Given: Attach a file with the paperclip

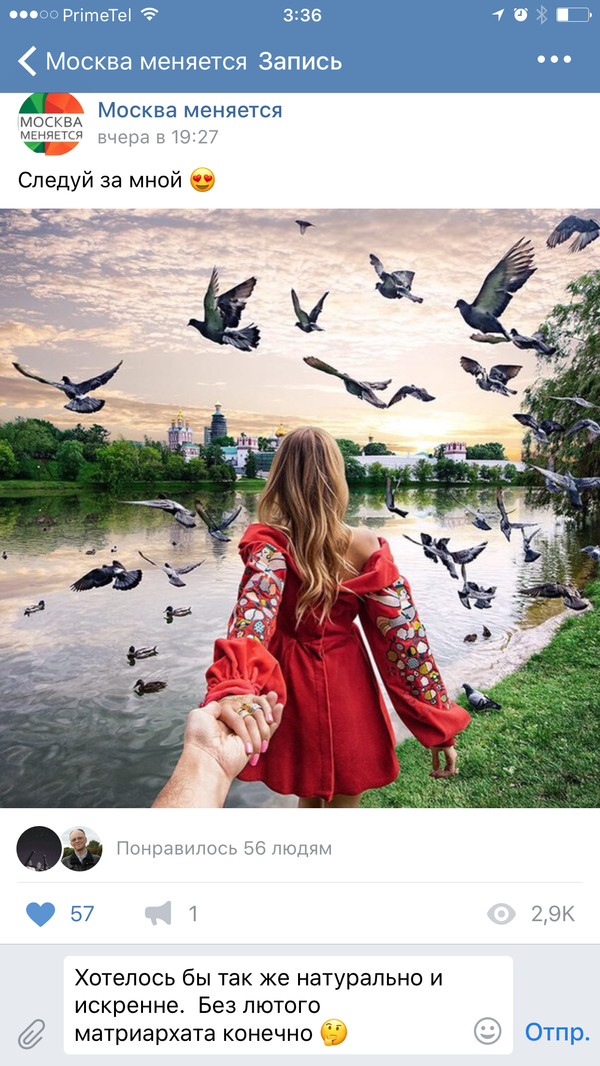Looking at the screenshot, I should click(32, 1033).
